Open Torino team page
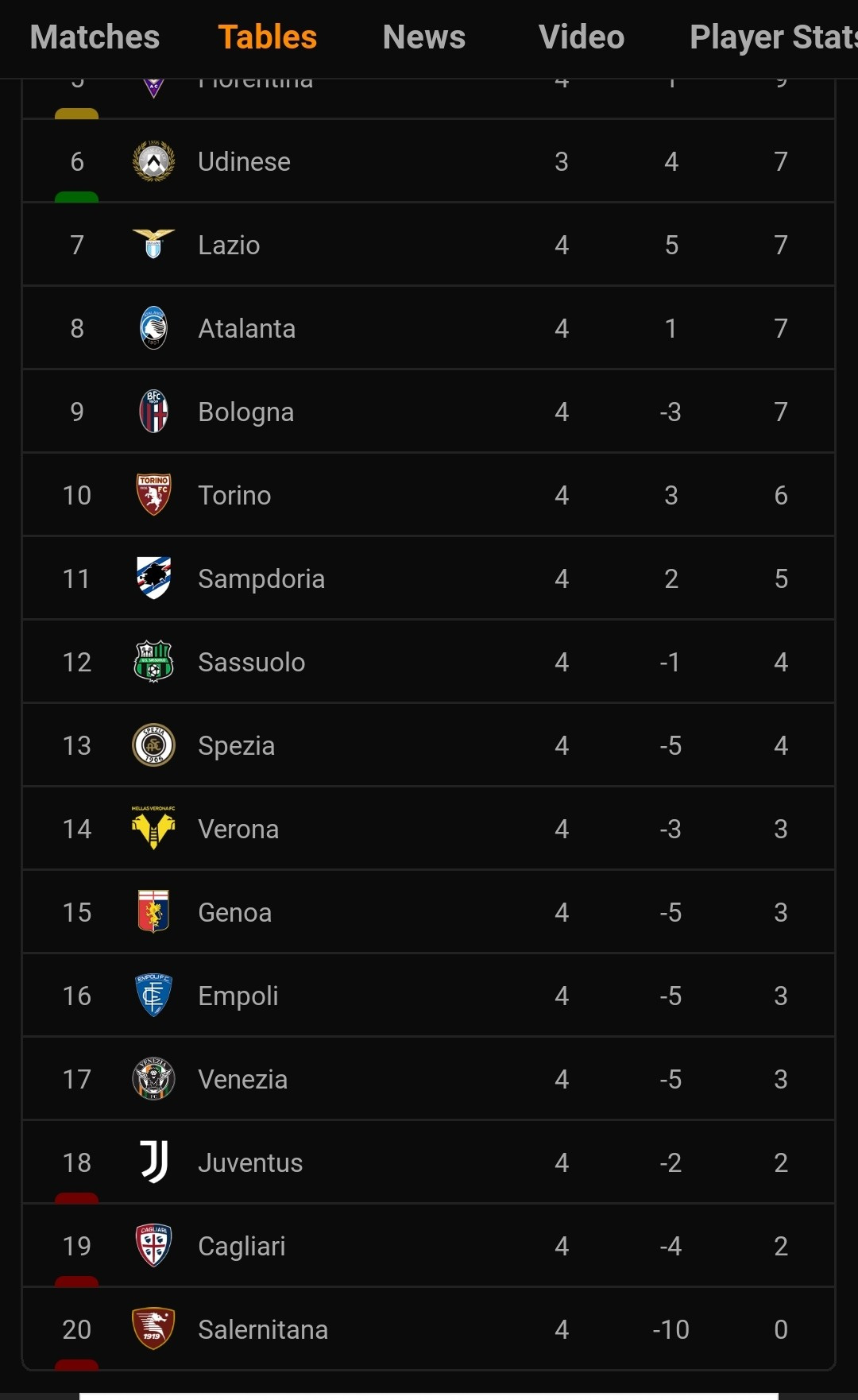Screen dimensions: 858x1400 pos(429,495)
